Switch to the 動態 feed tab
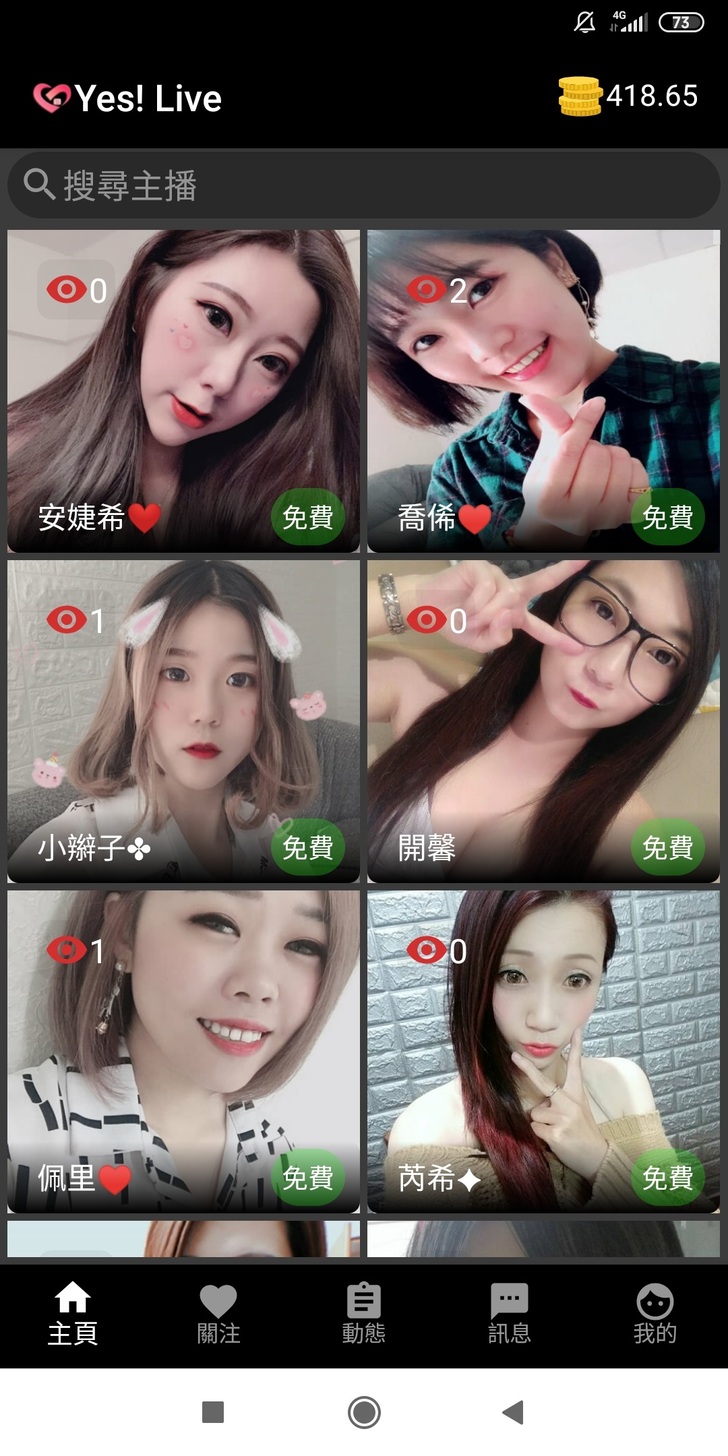 [x=364, y=1314]
